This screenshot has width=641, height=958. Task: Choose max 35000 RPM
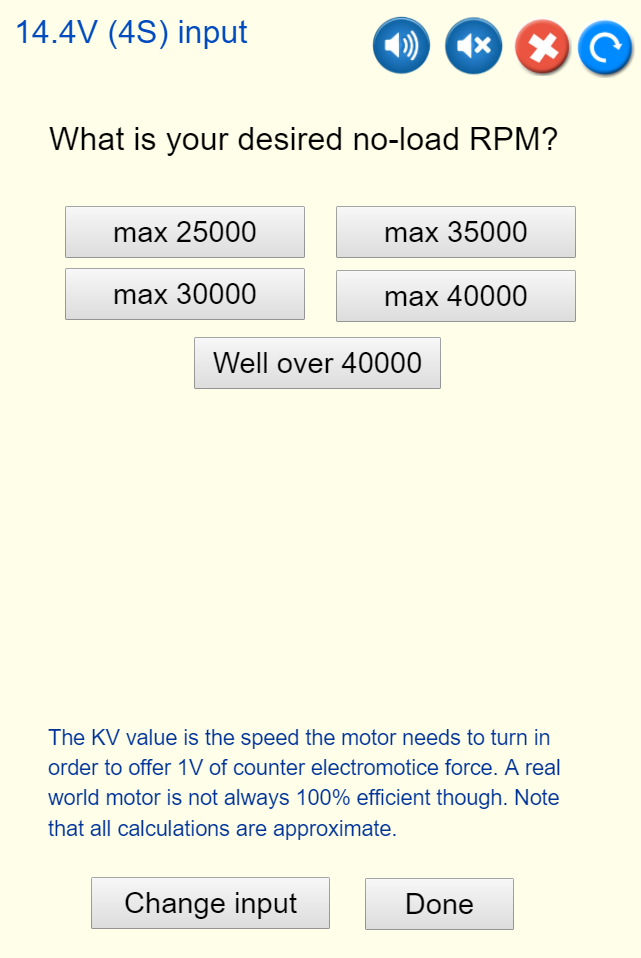[x=456, y=232]
